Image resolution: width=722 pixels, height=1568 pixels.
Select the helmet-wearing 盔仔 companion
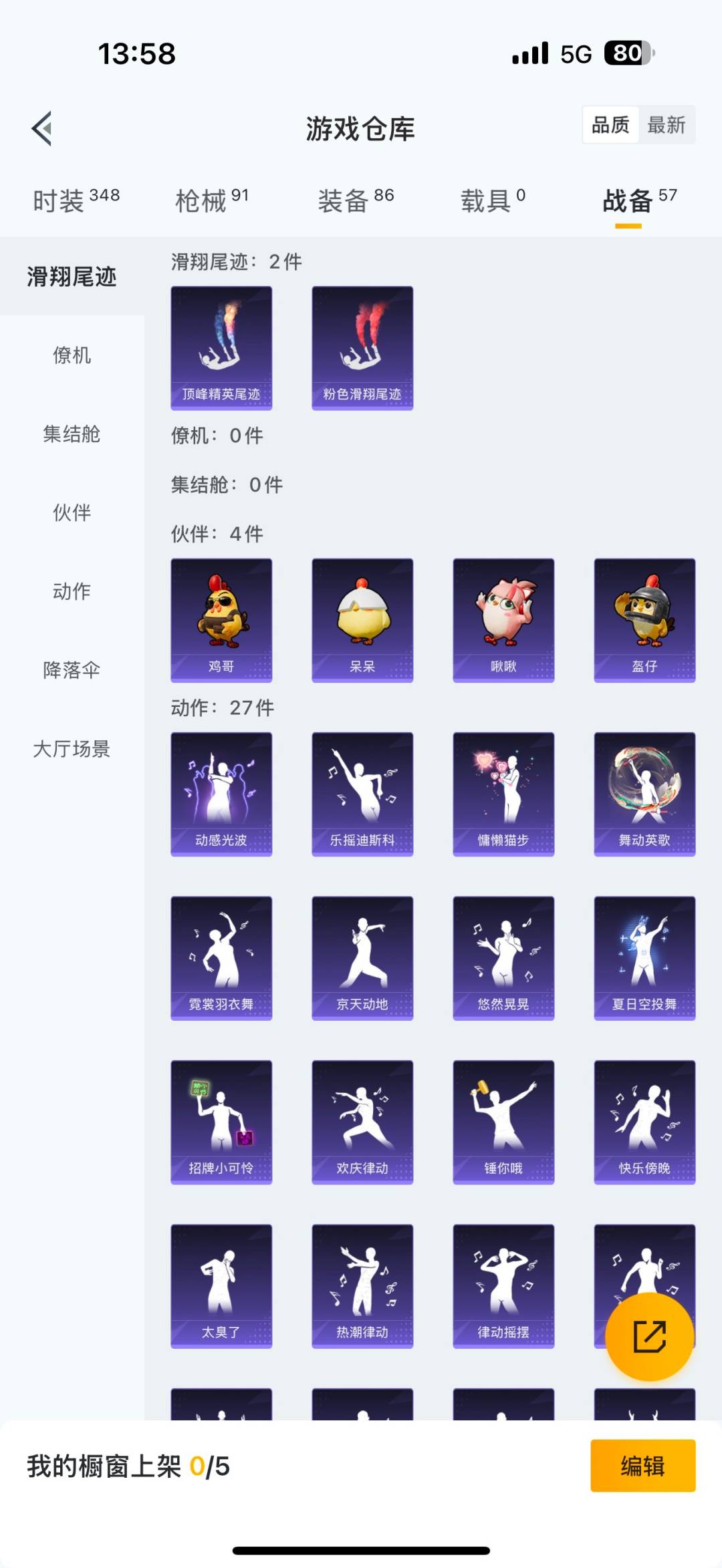(x=644, y=618)
